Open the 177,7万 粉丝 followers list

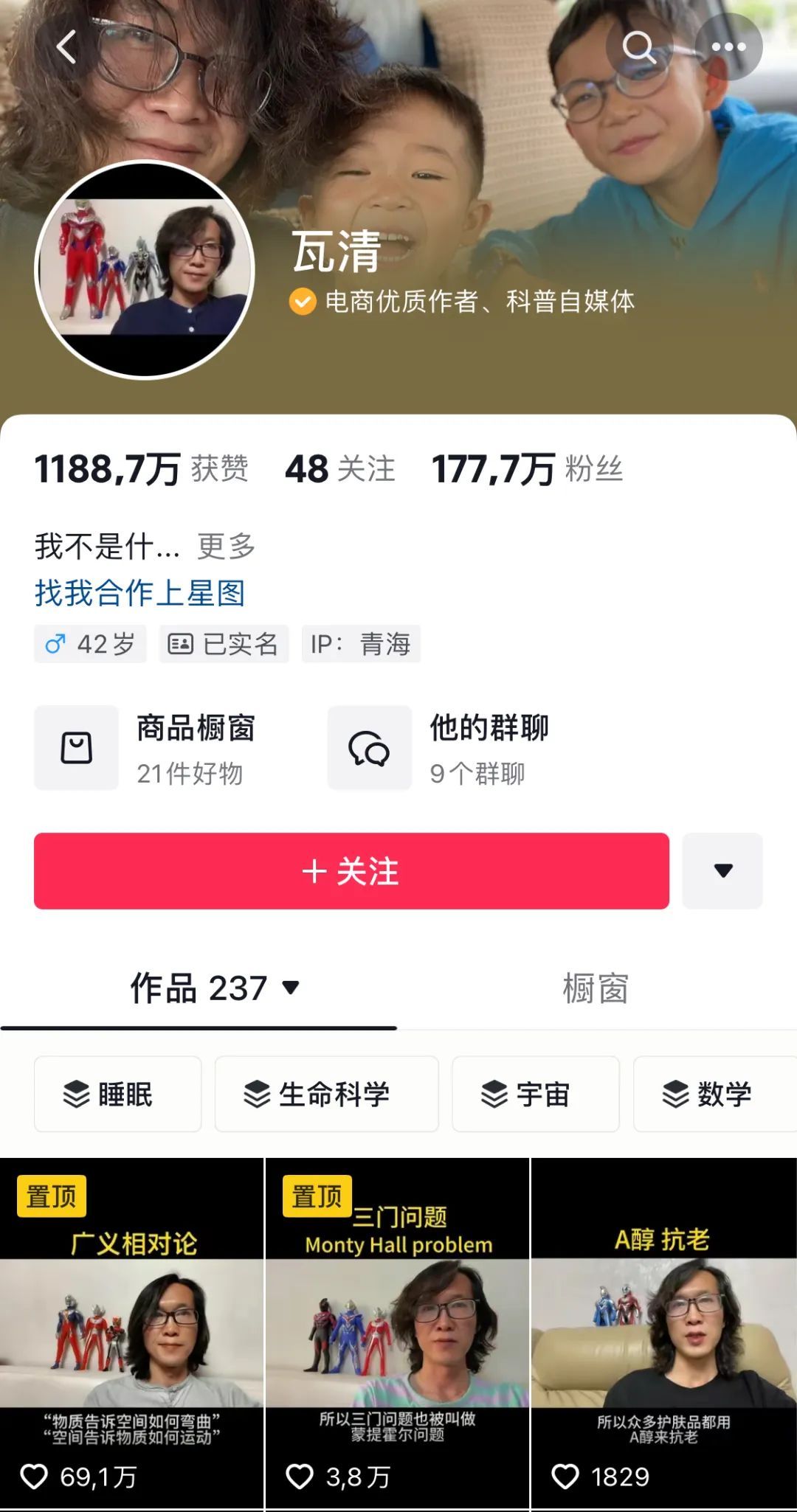(527, 469)
